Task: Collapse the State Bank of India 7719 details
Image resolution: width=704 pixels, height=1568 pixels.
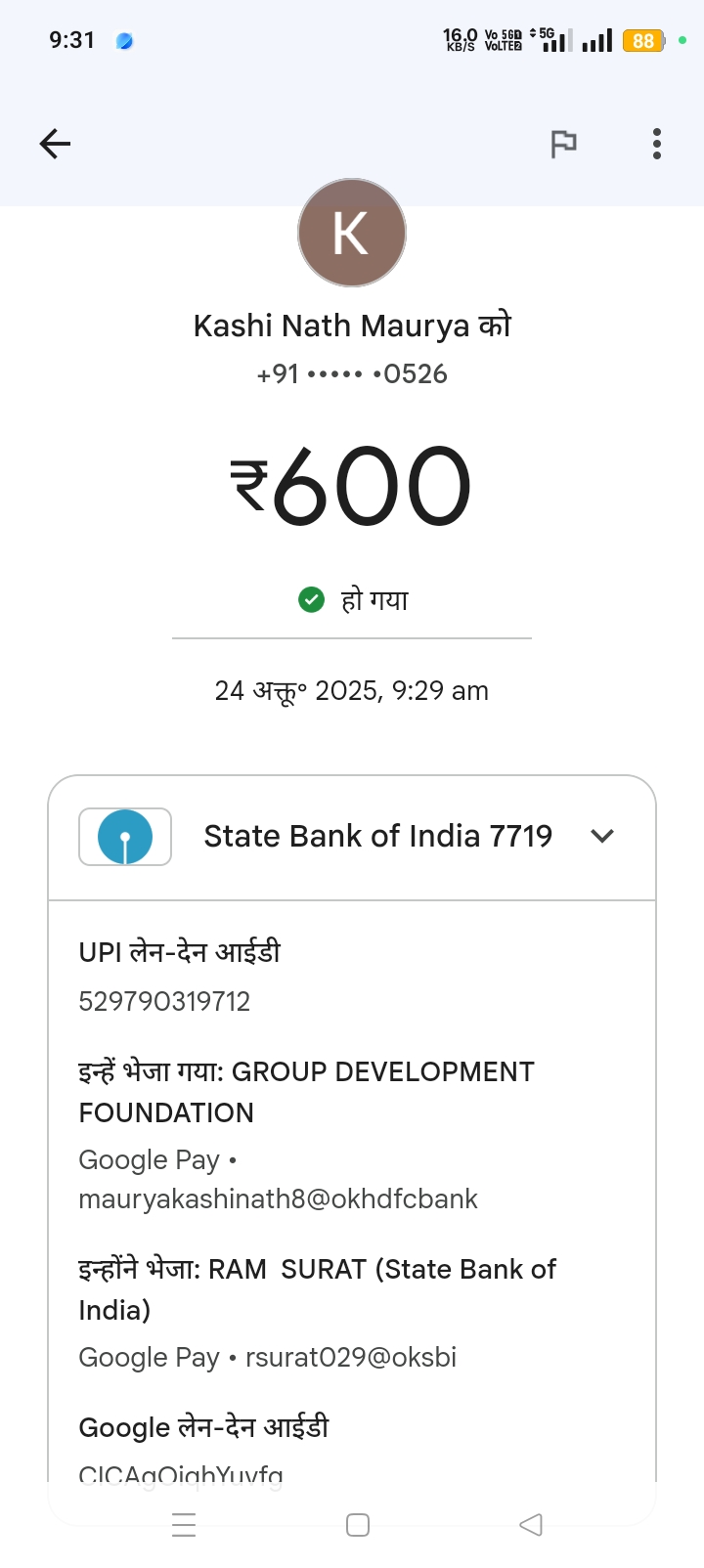Action: pos(602,836)
